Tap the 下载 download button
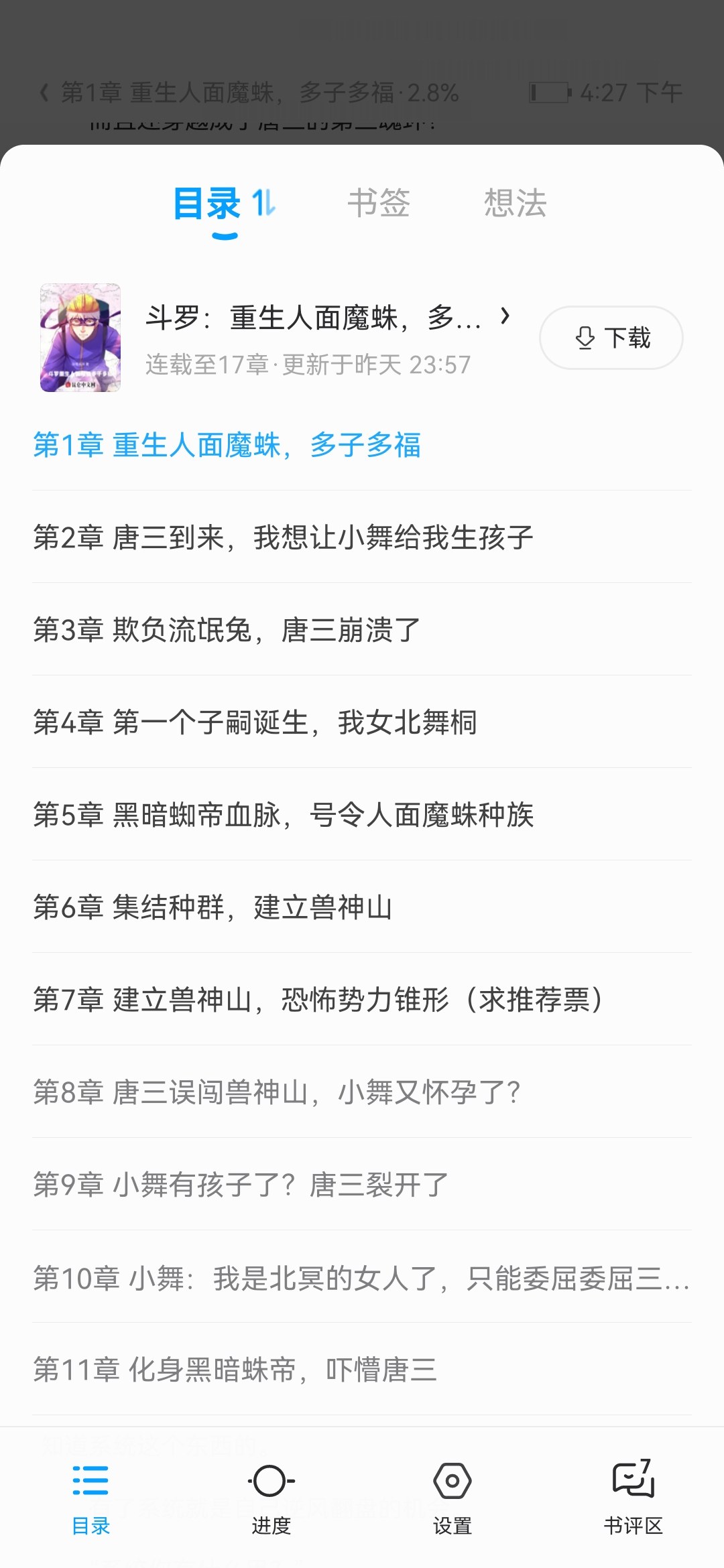724x1568 pixels. click(611, 338)
